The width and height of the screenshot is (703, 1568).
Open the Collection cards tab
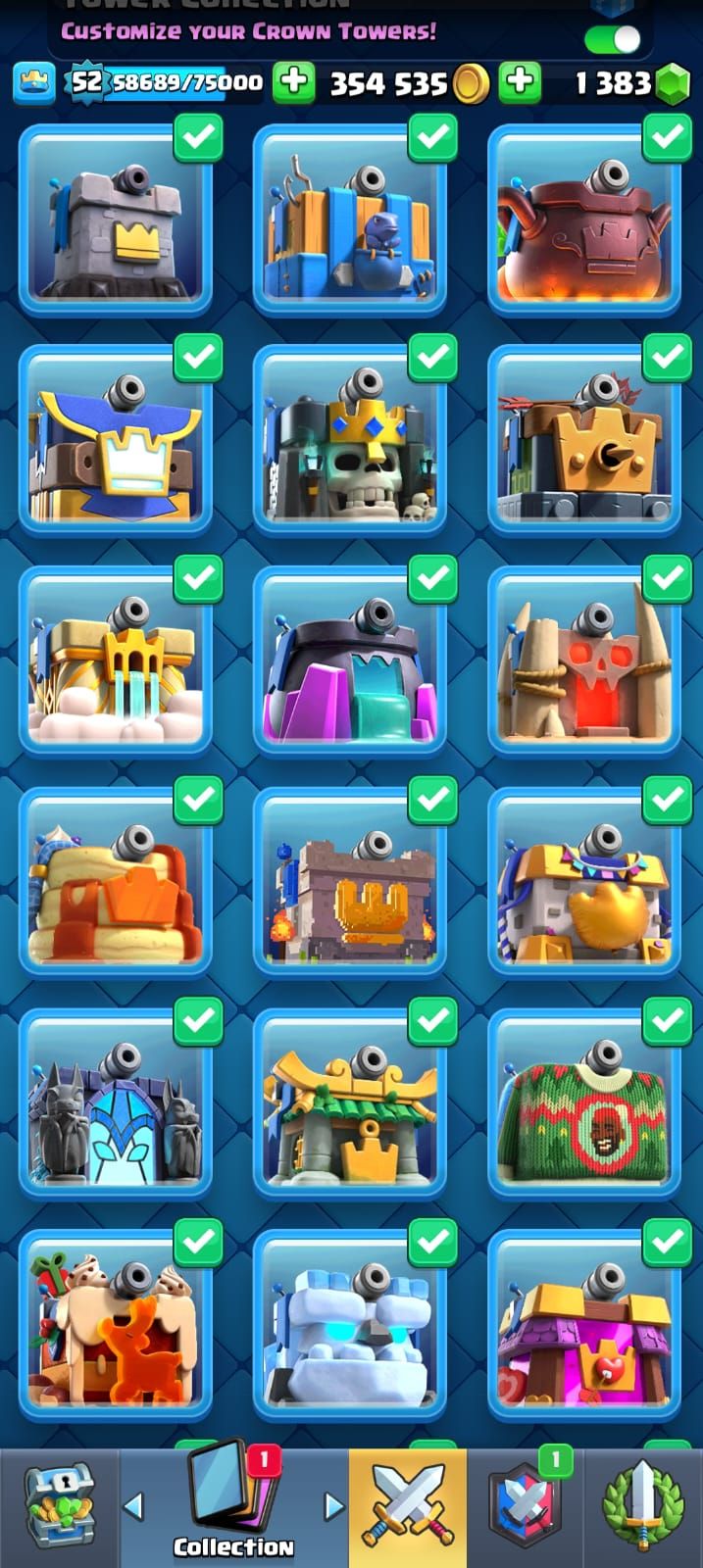[232, 1499]
